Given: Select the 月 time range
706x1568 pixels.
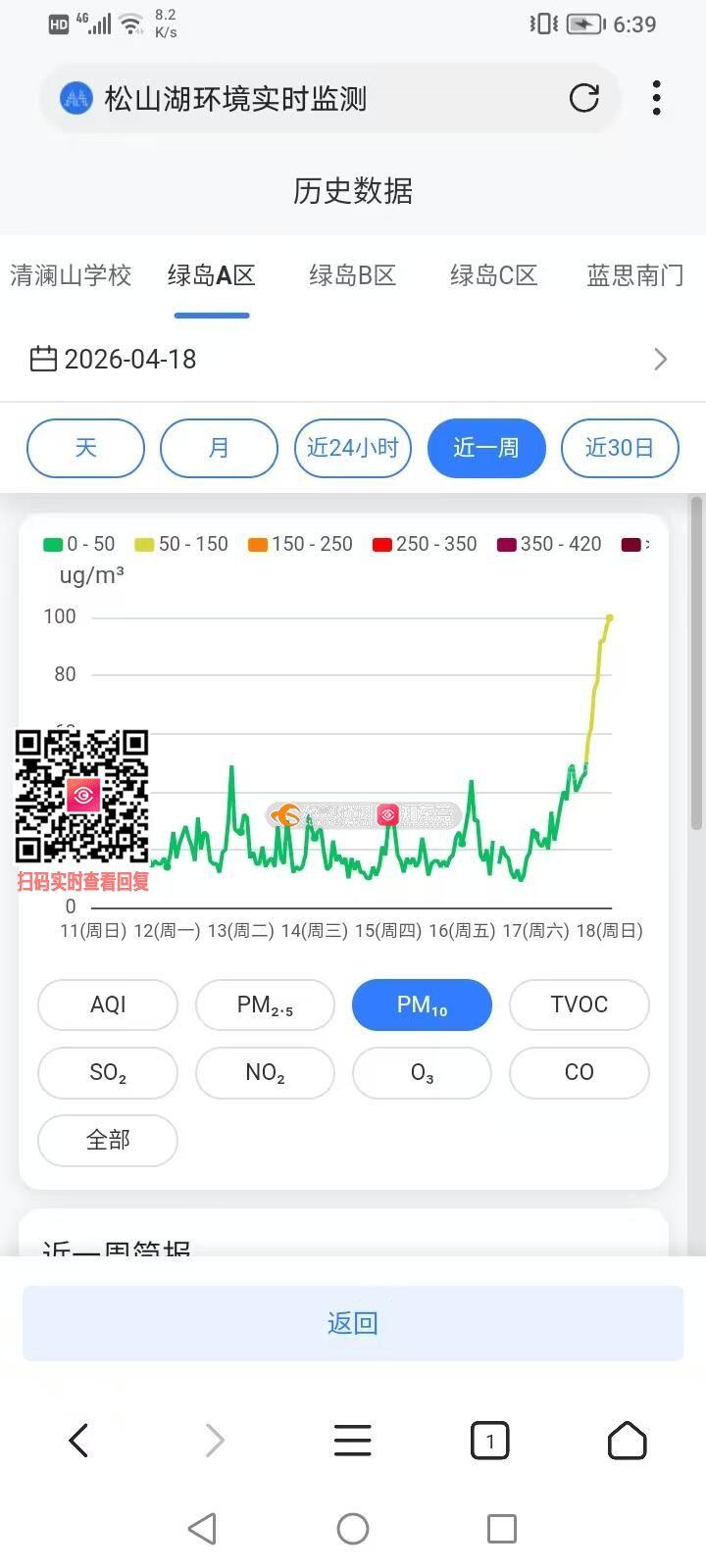Looking at the screenshot, I should click(219, 448).
